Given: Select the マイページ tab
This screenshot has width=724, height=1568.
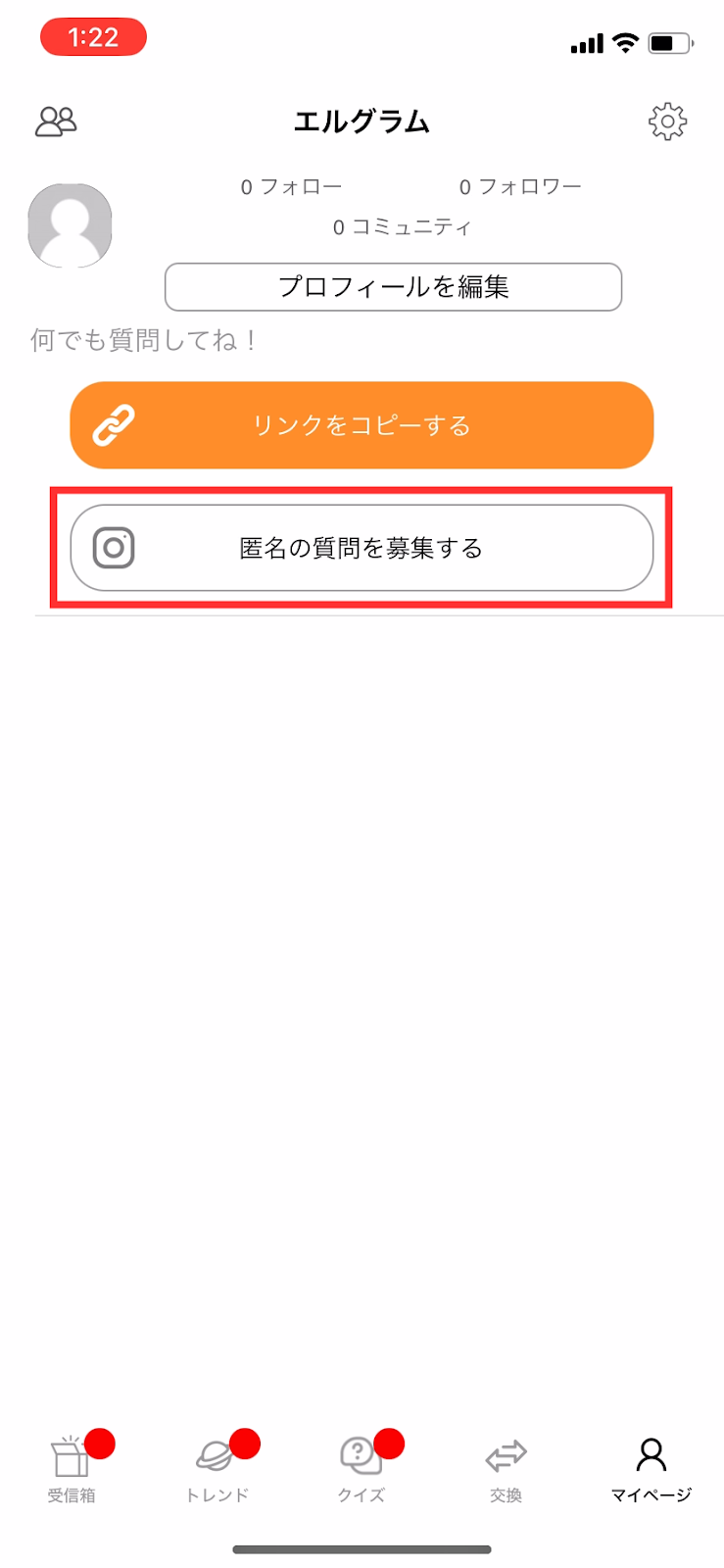Looking at the screenshot, I should pos(651,1467).
